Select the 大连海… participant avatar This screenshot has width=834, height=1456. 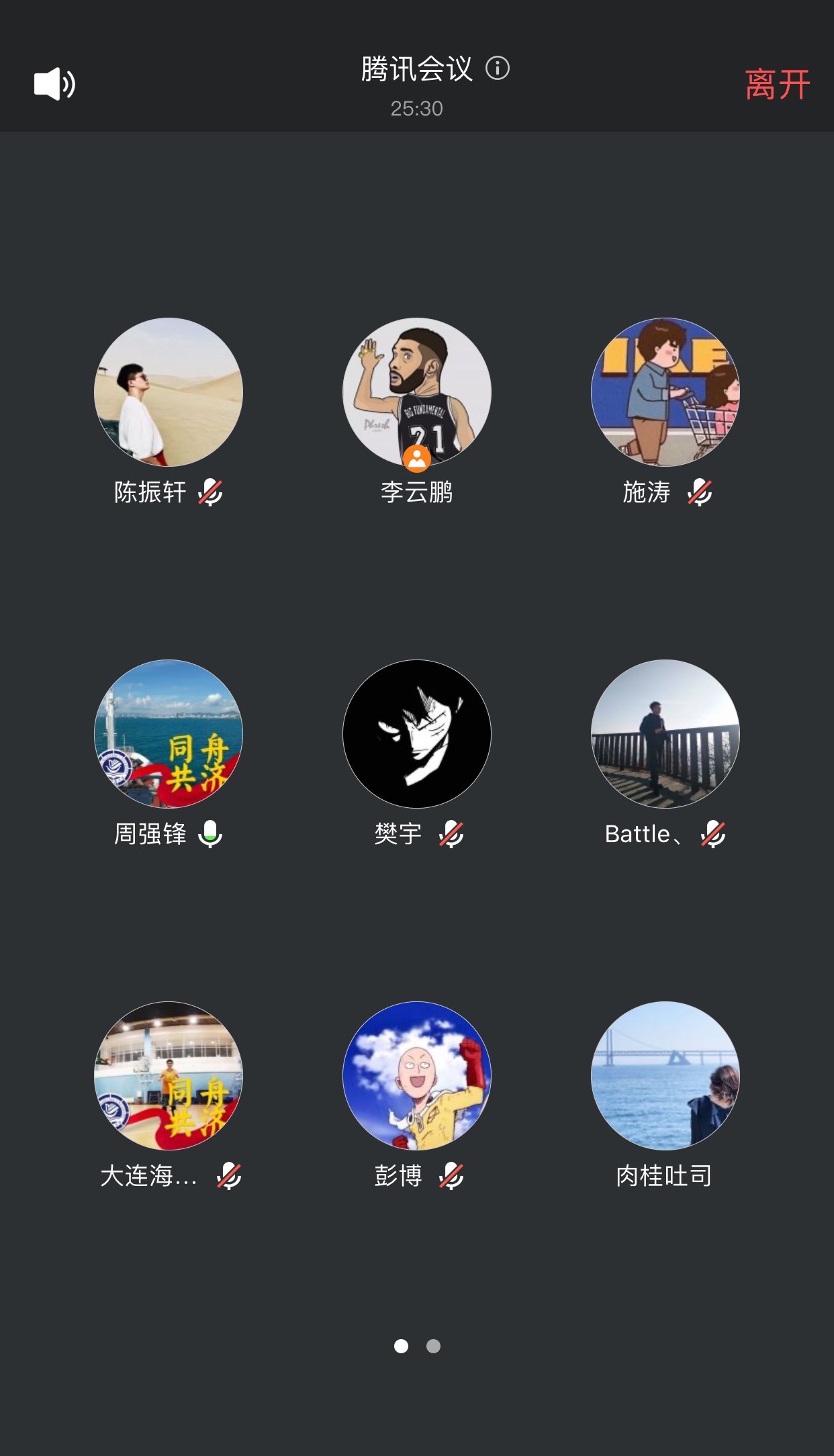[169, 1076]
